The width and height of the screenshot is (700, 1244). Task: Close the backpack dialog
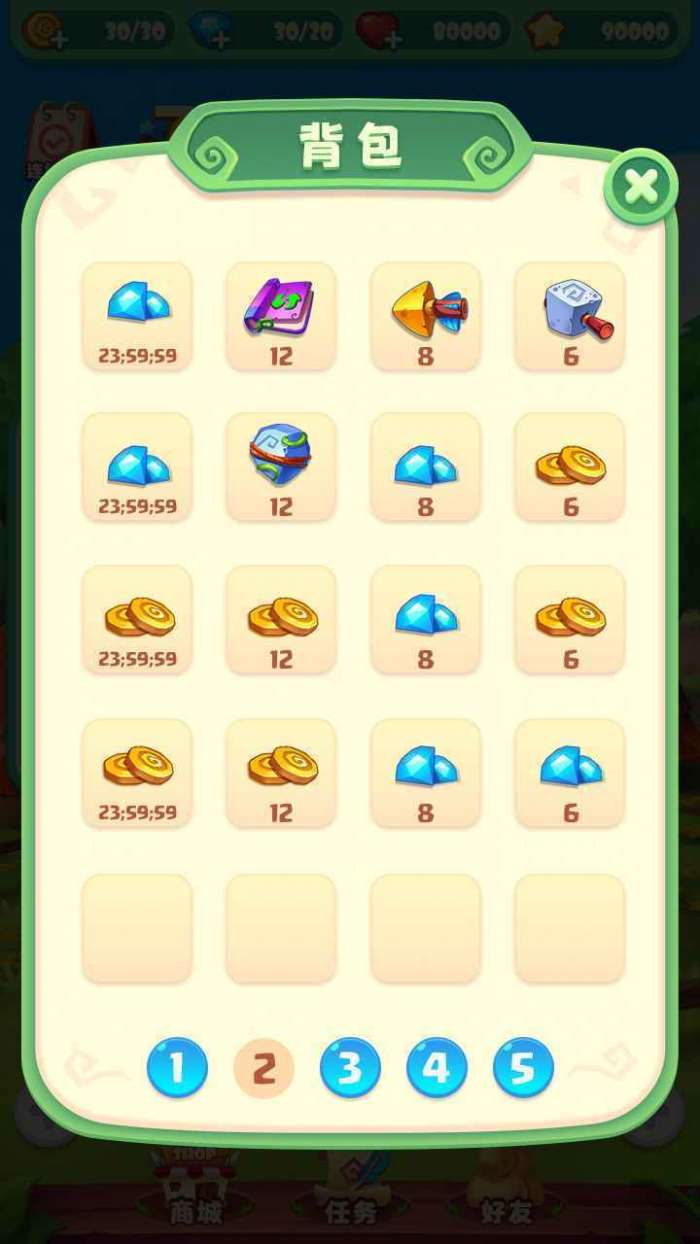[640, 187]
